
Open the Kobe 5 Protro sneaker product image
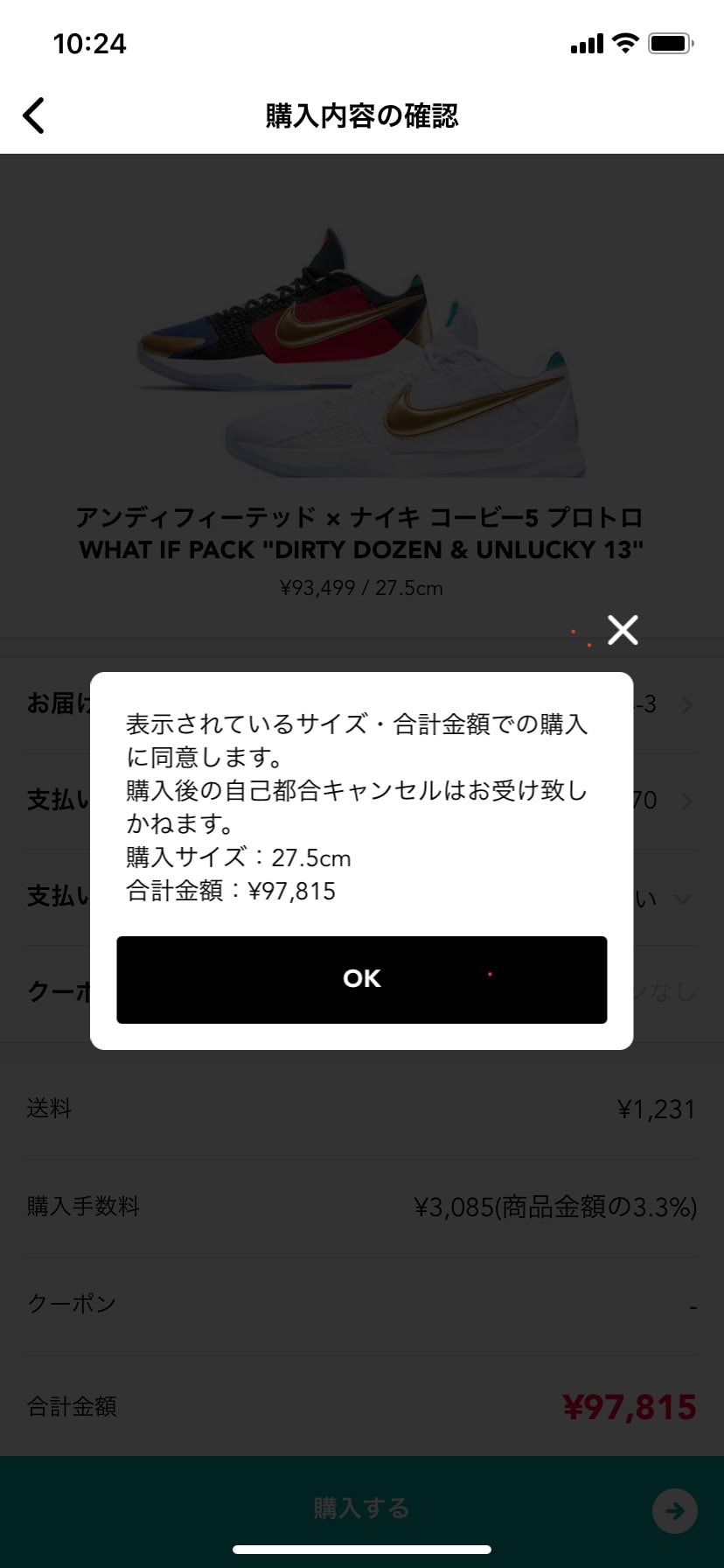362,350
